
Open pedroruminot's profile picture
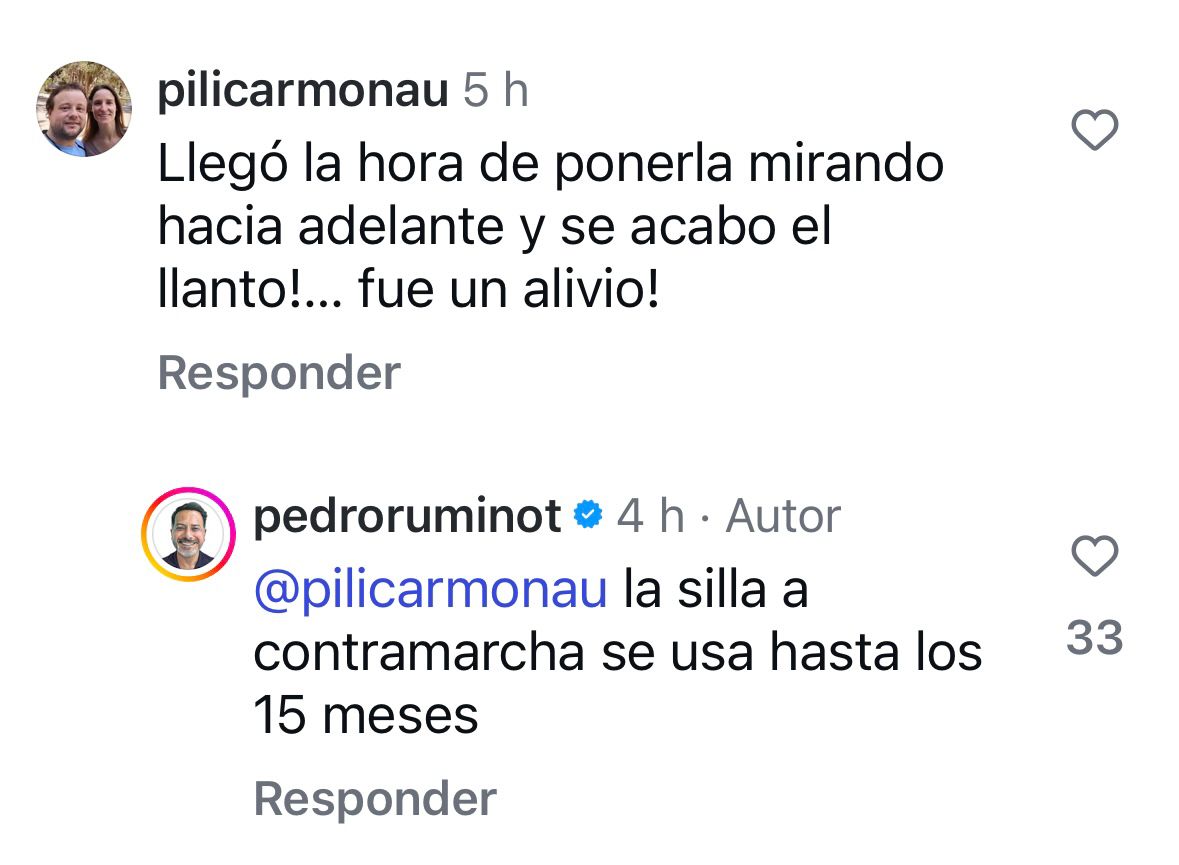tap(188, 535)
